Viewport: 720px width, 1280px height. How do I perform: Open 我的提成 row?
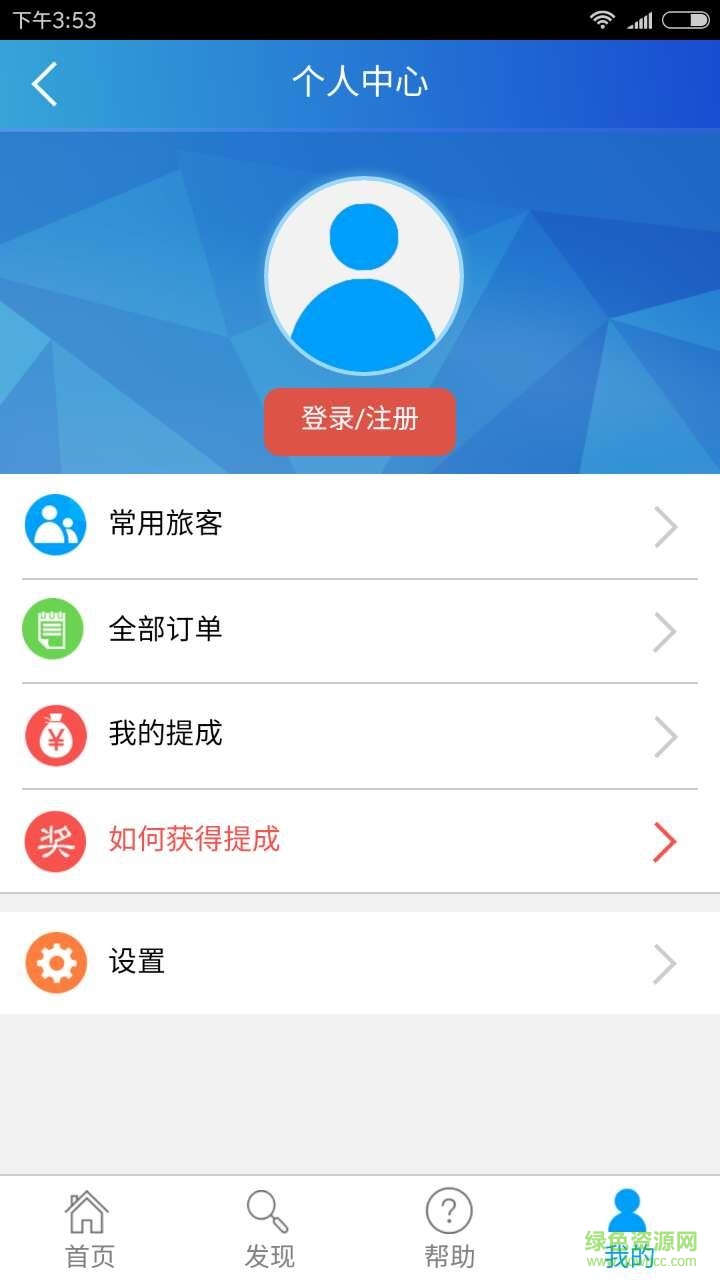click(x=360, y=736)
